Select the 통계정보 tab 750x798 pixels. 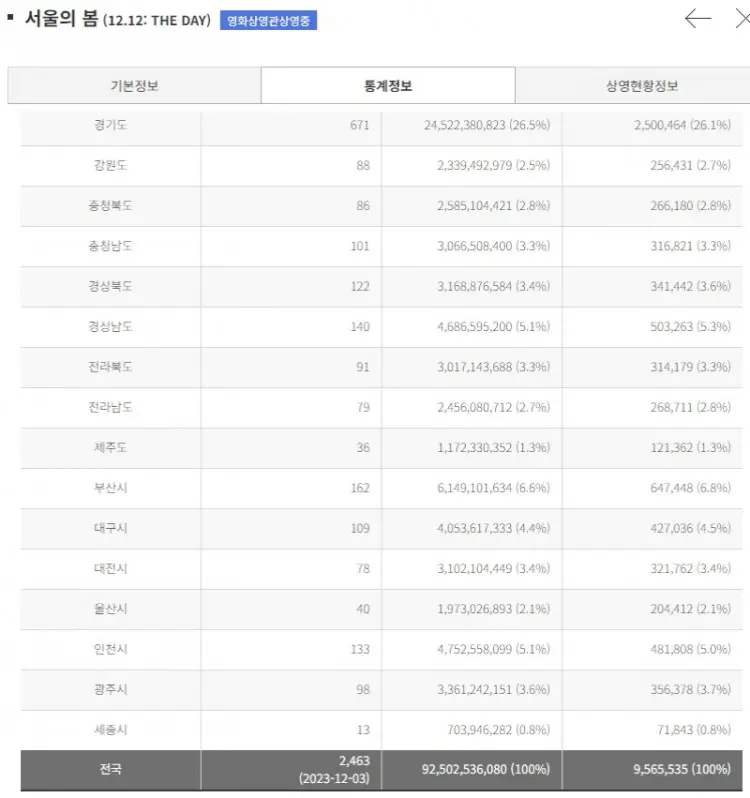pyautogui.click(x=388, y=86)
